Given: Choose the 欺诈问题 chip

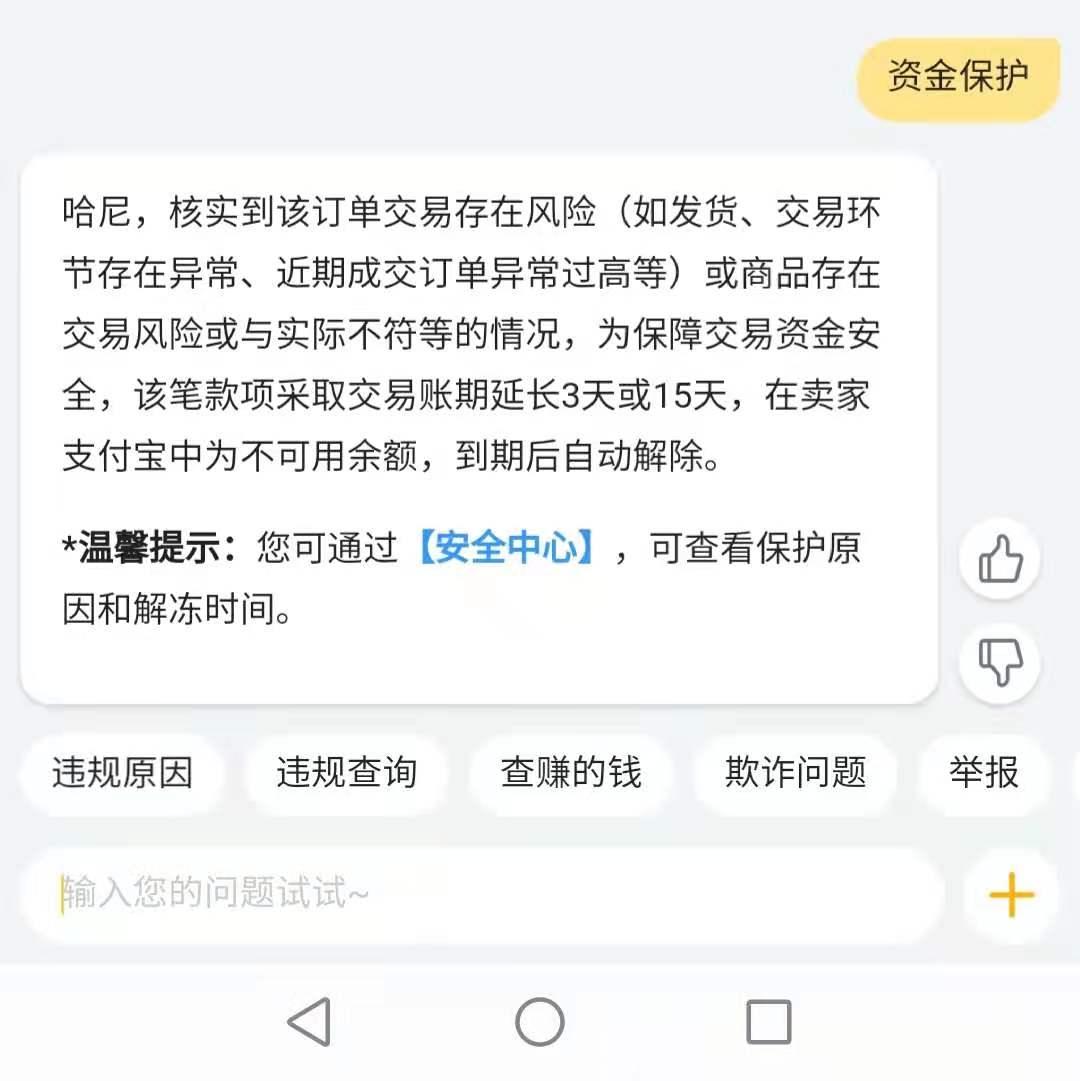Looking at the screenshot, I should [x=795, y=773].
